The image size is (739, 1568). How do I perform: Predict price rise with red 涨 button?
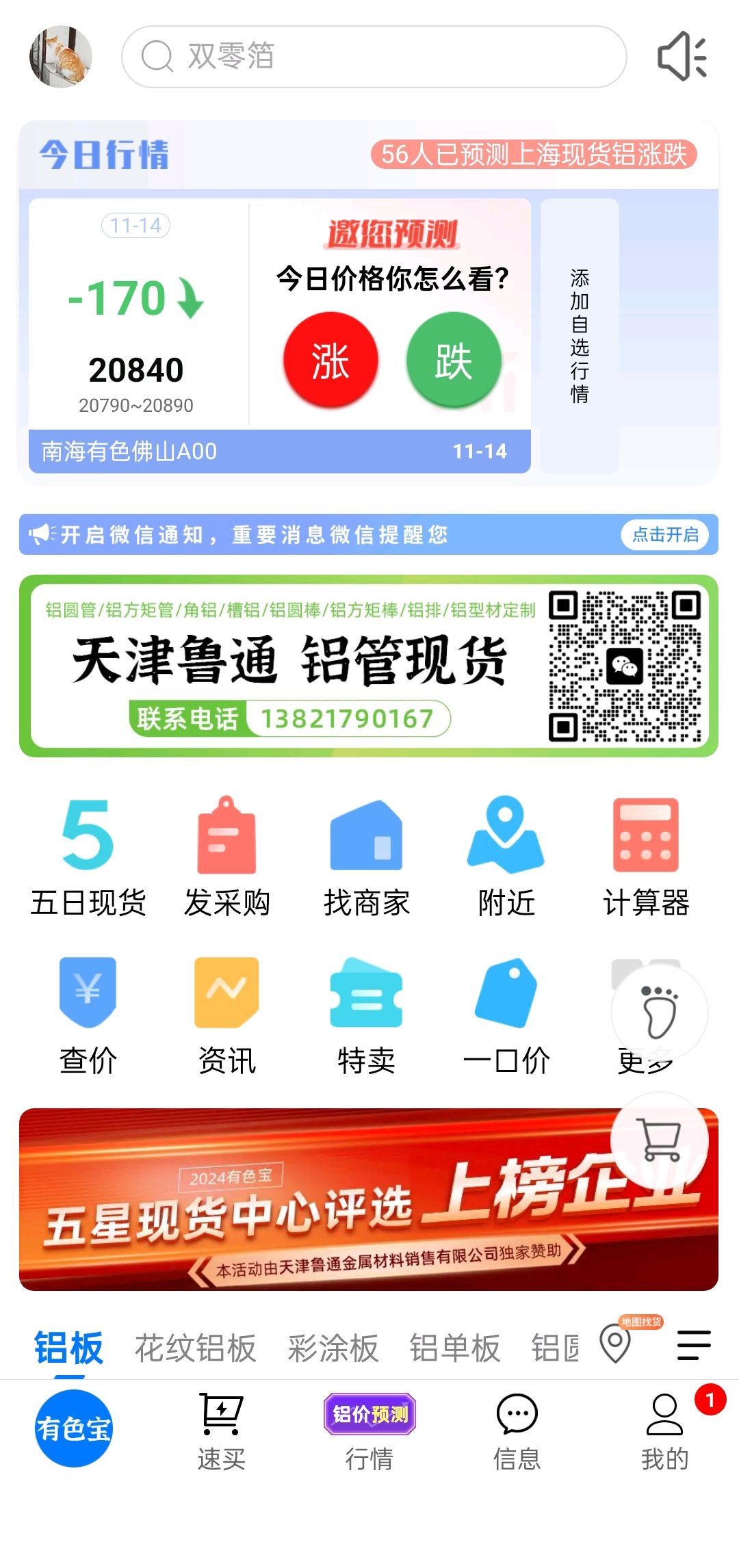[x=330, y=360]
